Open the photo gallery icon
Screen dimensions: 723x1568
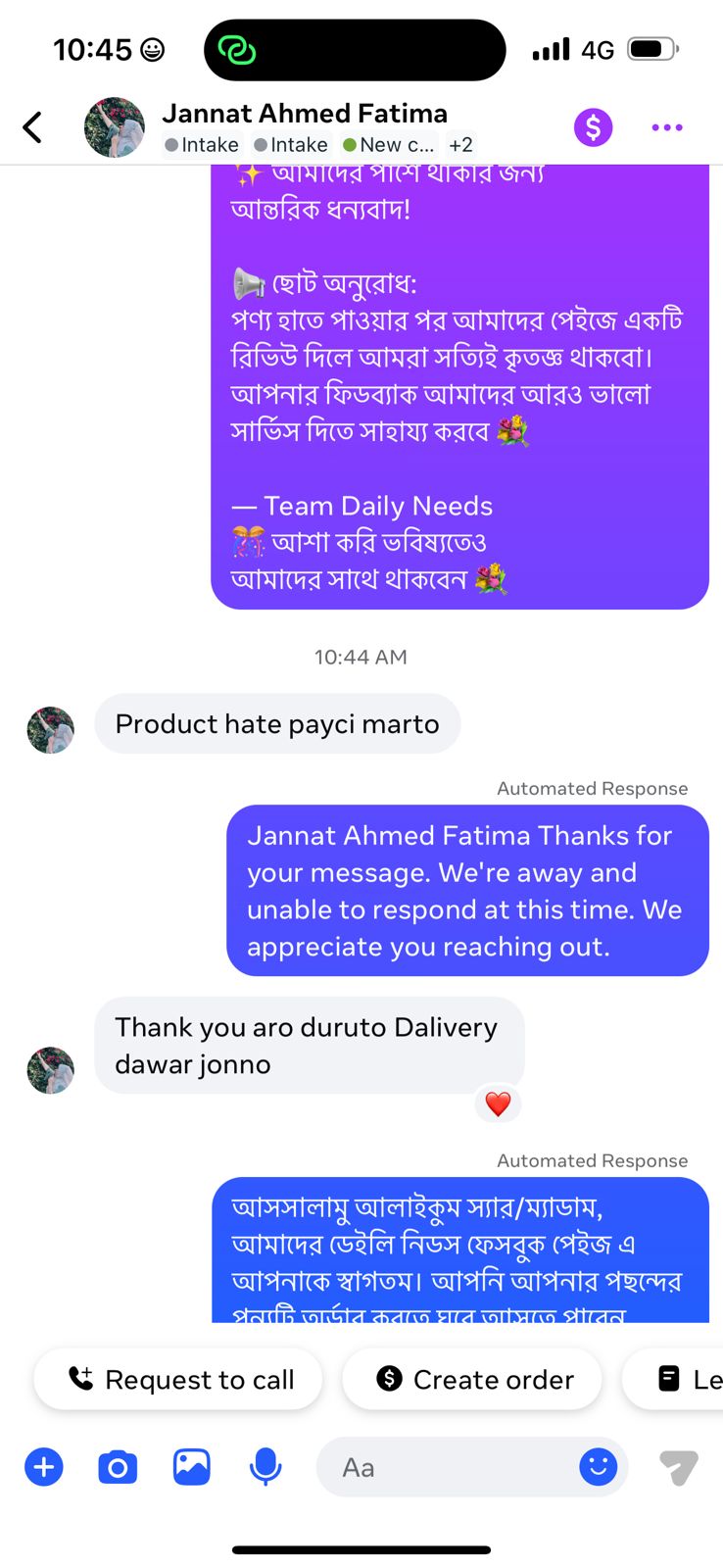(x=190, y=1467)
